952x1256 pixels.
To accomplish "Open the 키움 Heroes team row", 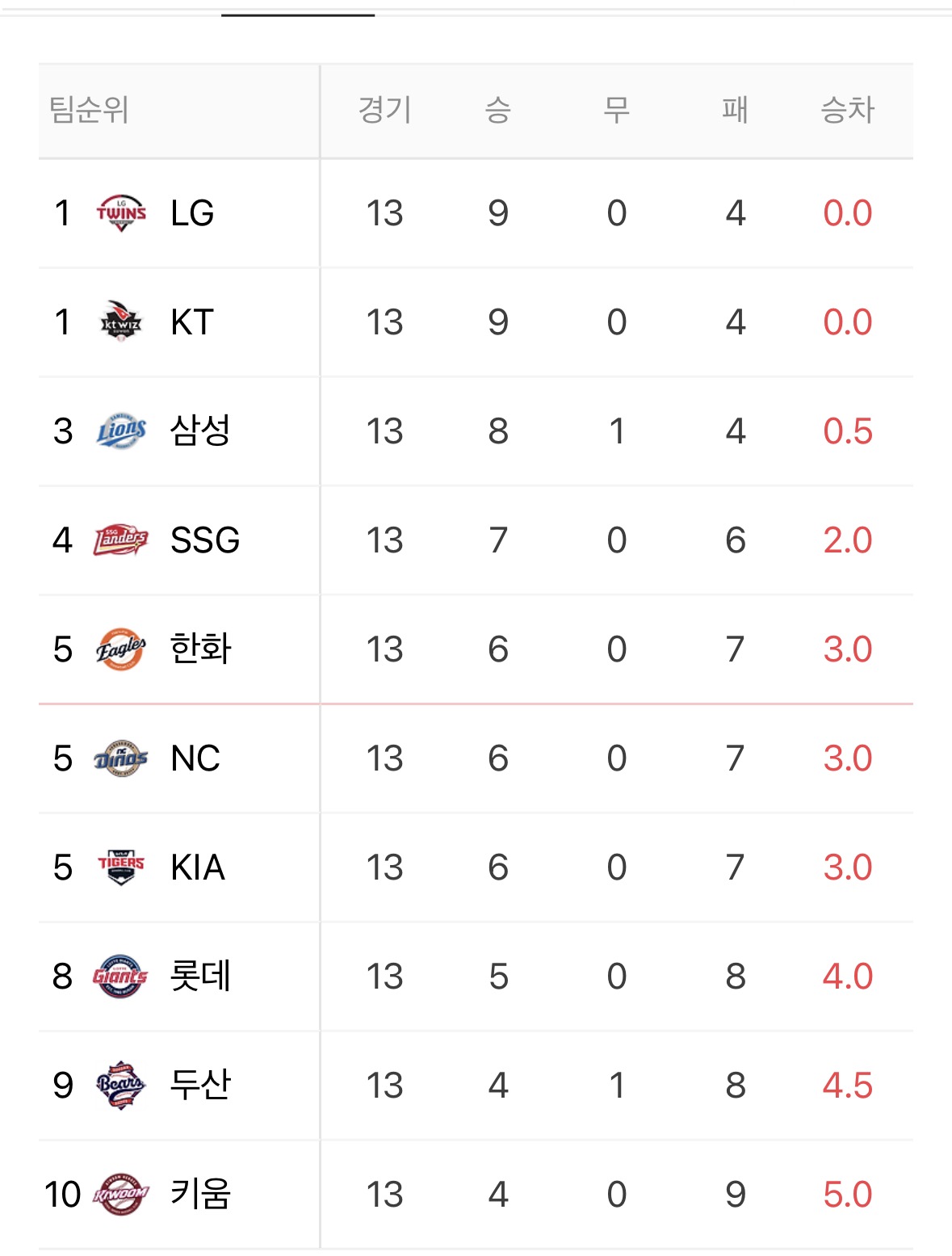I will point(476,1195).
